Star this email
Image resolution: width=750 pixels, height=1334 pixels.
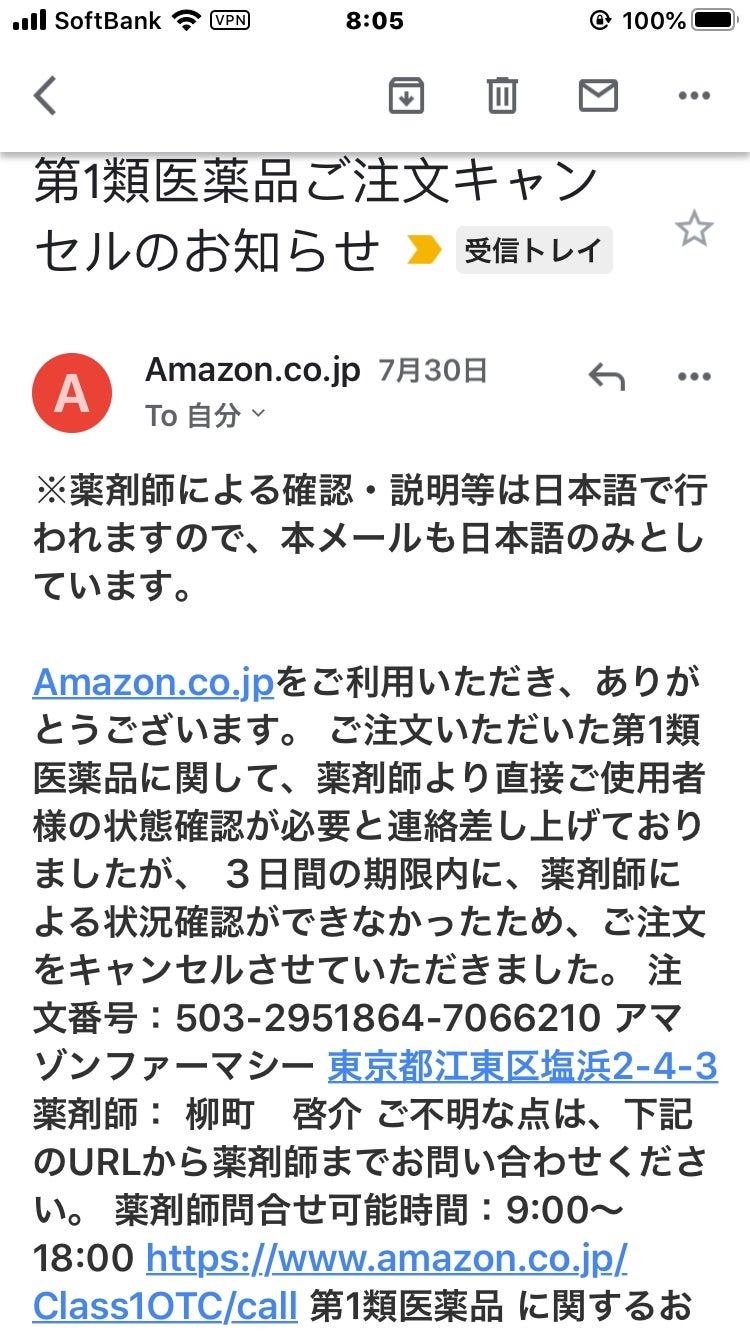[x=694, y=230]
